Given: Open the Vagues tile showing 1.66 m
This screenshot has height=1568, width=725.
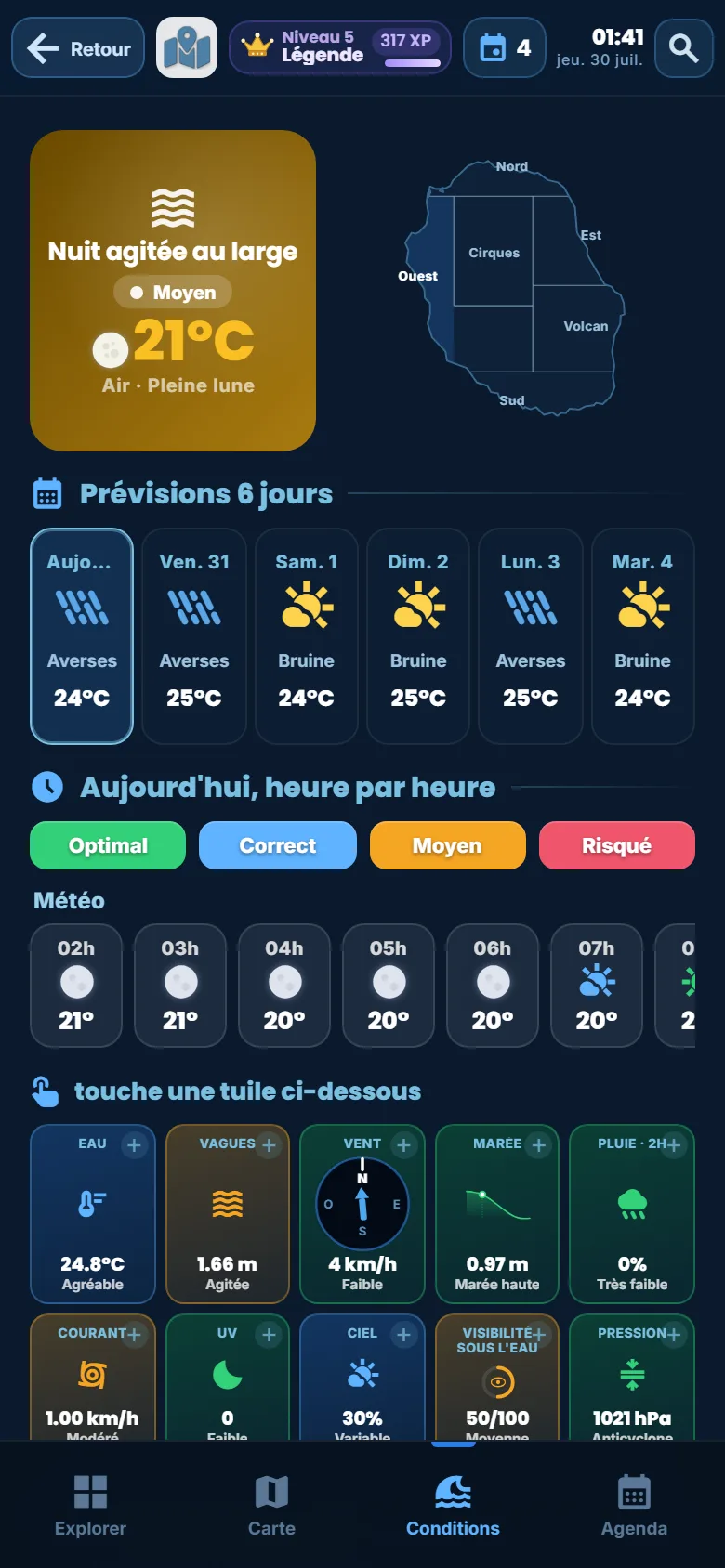Looking at the screenshot, I should (228, 1214).
